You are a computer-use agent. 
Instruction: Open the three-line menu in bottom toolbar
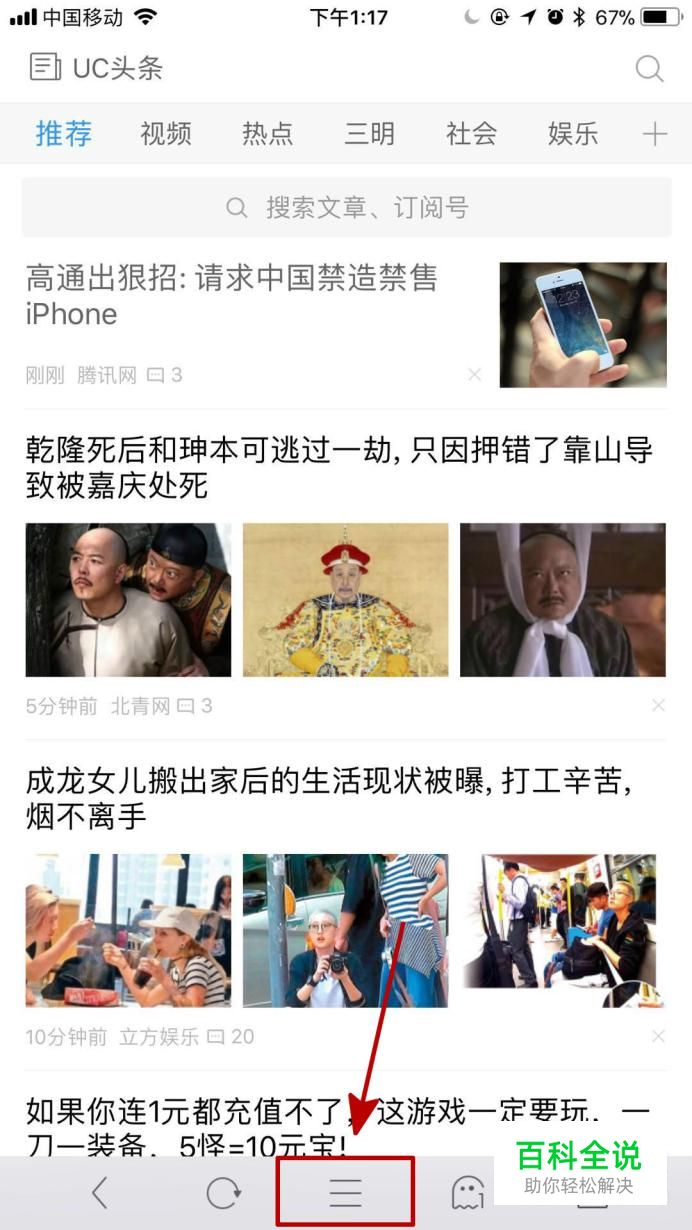point(345,1192)
